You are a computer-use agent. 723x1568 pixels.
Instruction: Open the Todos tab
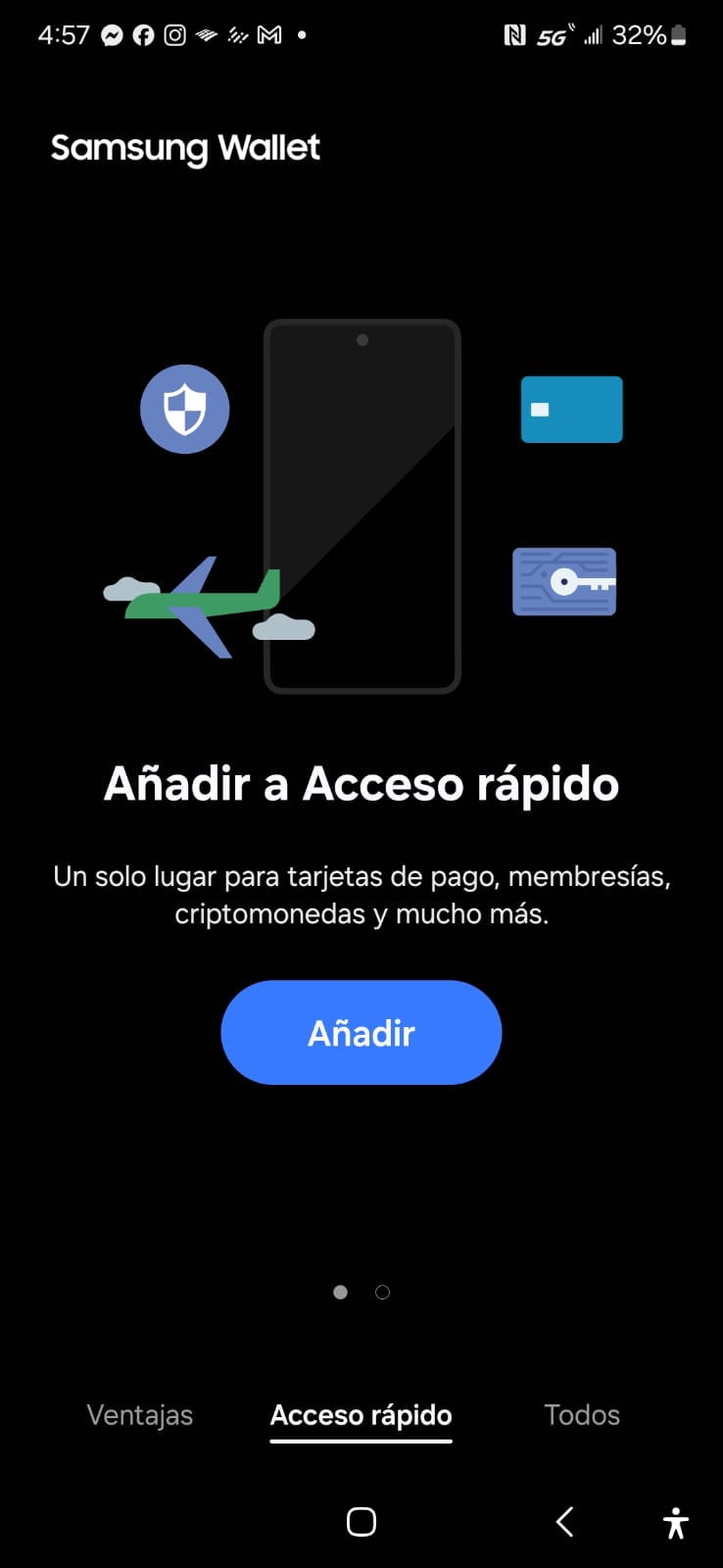(582, 1414)
